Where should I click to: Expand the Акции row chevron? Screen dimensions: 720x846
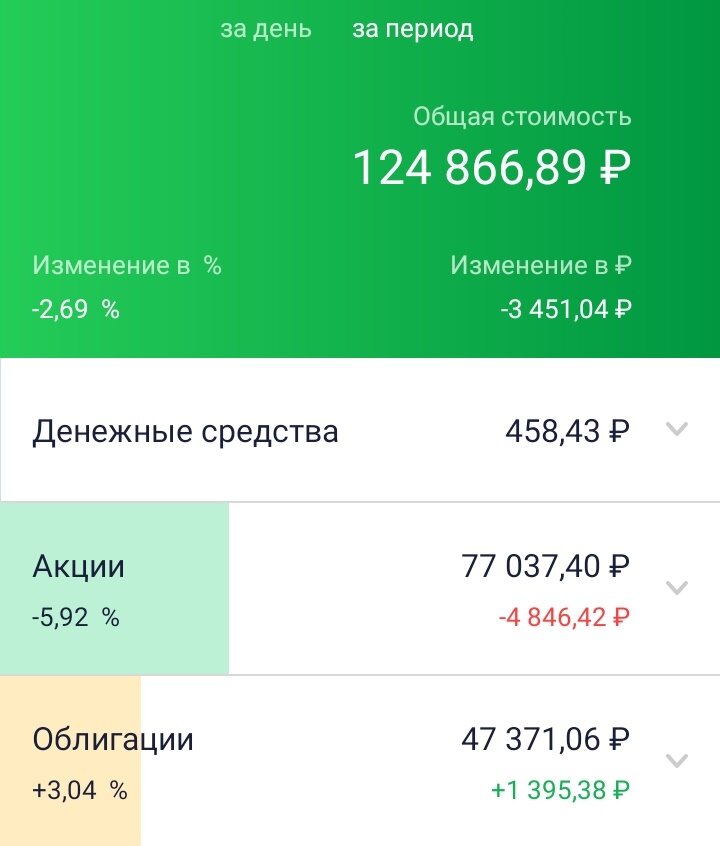pyautogui.click(x=677, y=587)
